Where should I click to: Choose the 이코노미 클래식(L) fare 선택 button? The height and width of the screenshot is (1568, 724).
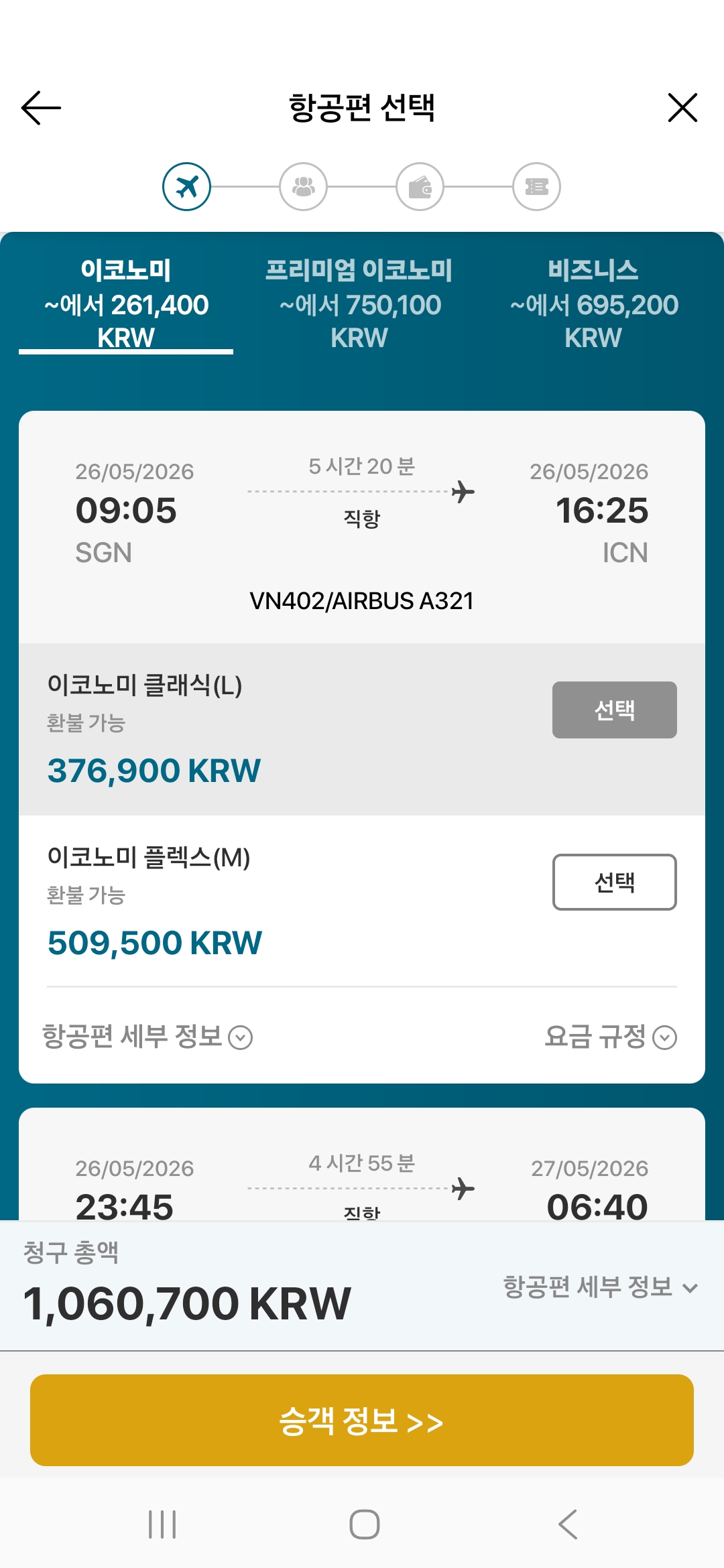614,710
